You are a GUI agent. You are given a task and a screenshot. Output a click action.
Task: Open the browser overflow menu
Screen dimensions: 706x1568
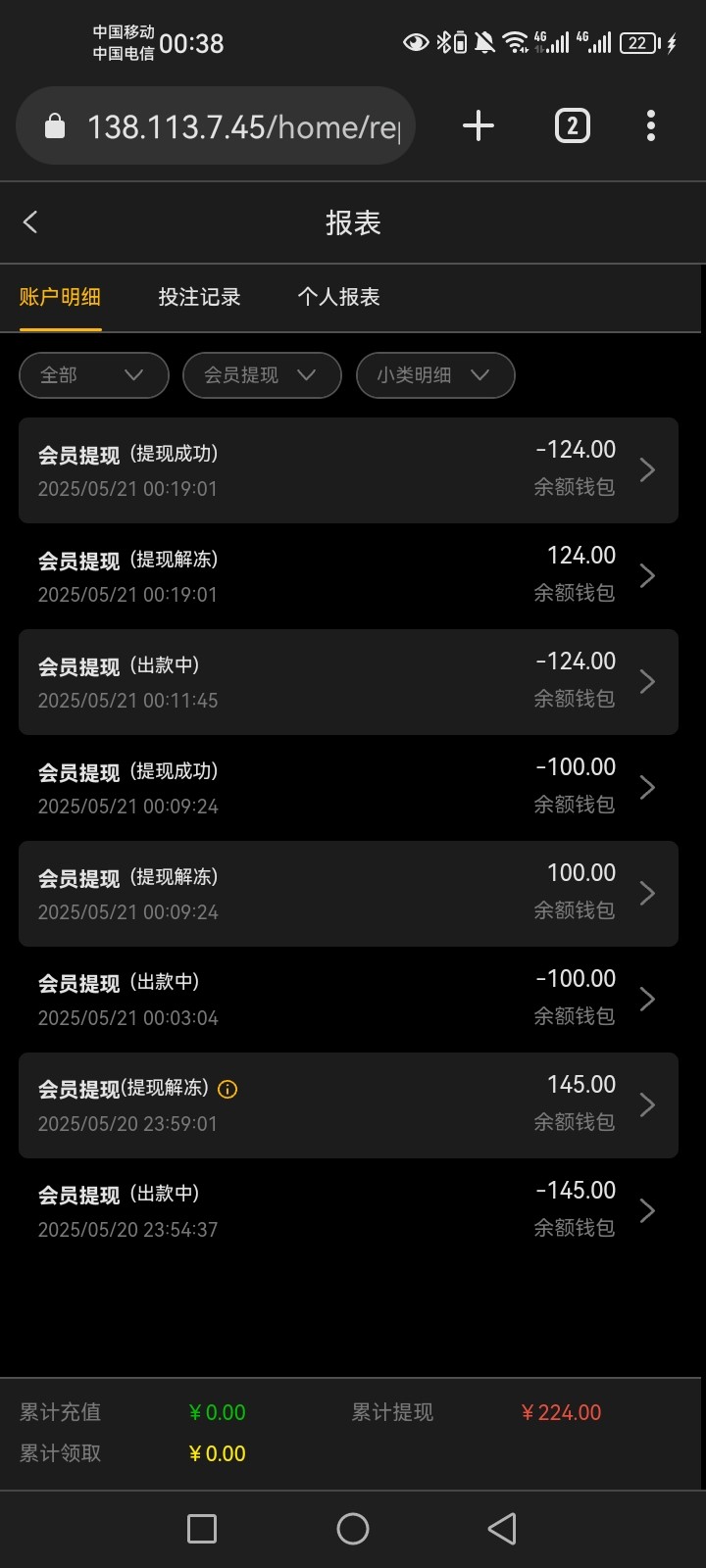point(651,126)
